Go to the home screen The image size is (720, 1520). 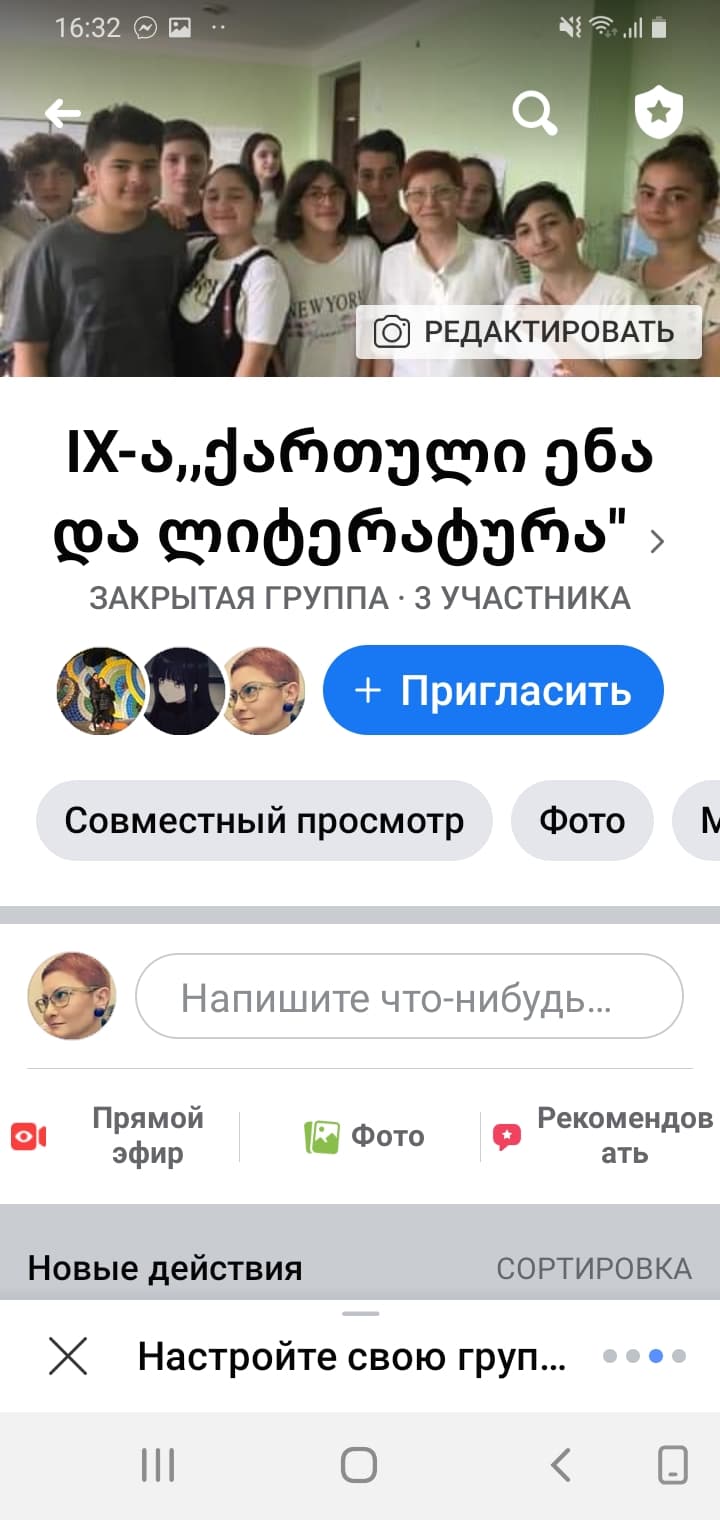pyautogui.click(x=359, y=1466)
